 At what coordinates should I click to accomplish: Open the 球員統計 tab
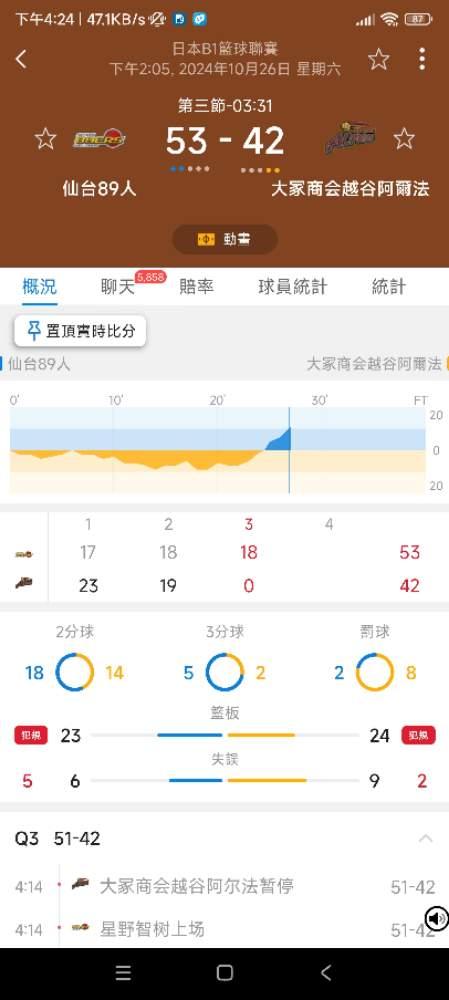(x=293, y=287)
